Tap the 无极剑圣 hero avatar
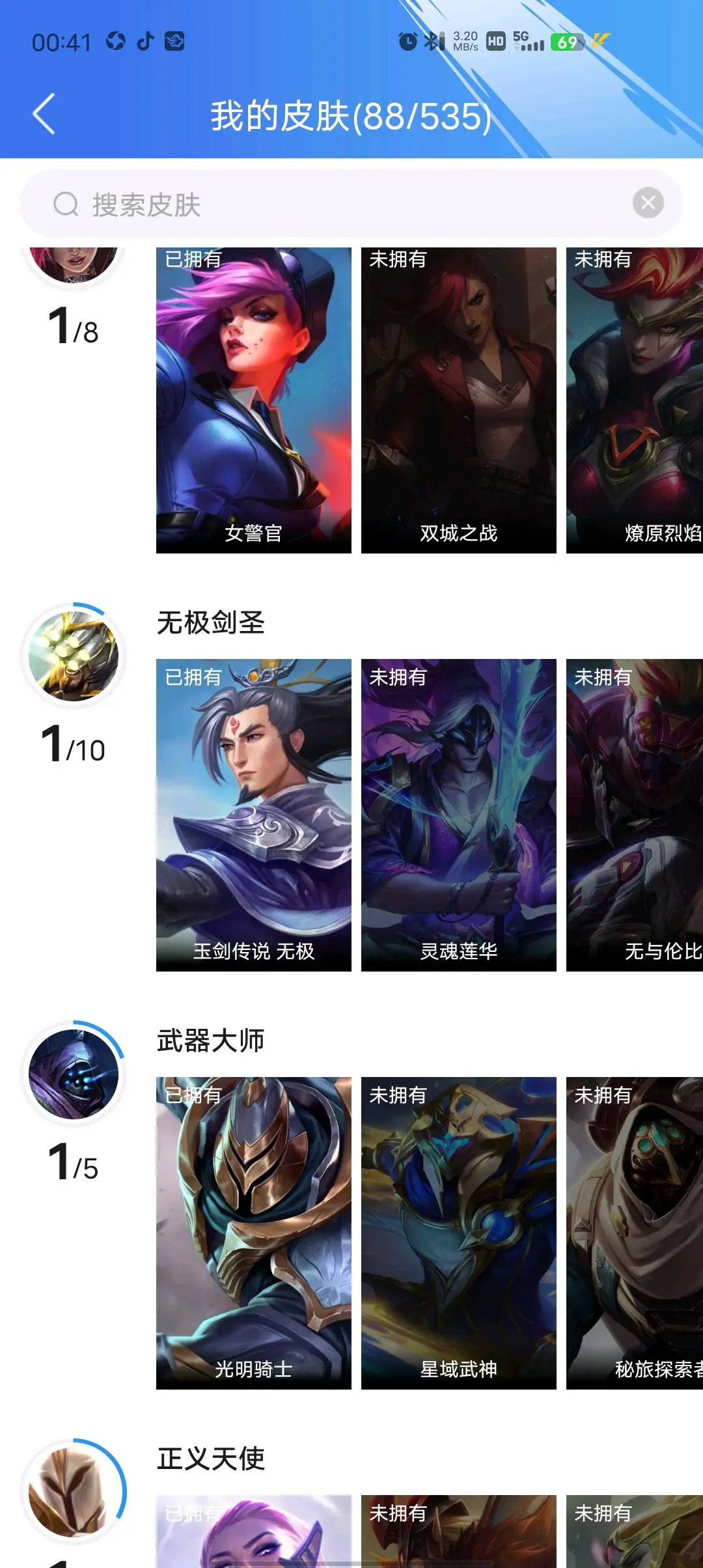 click(x=74, y=656)
